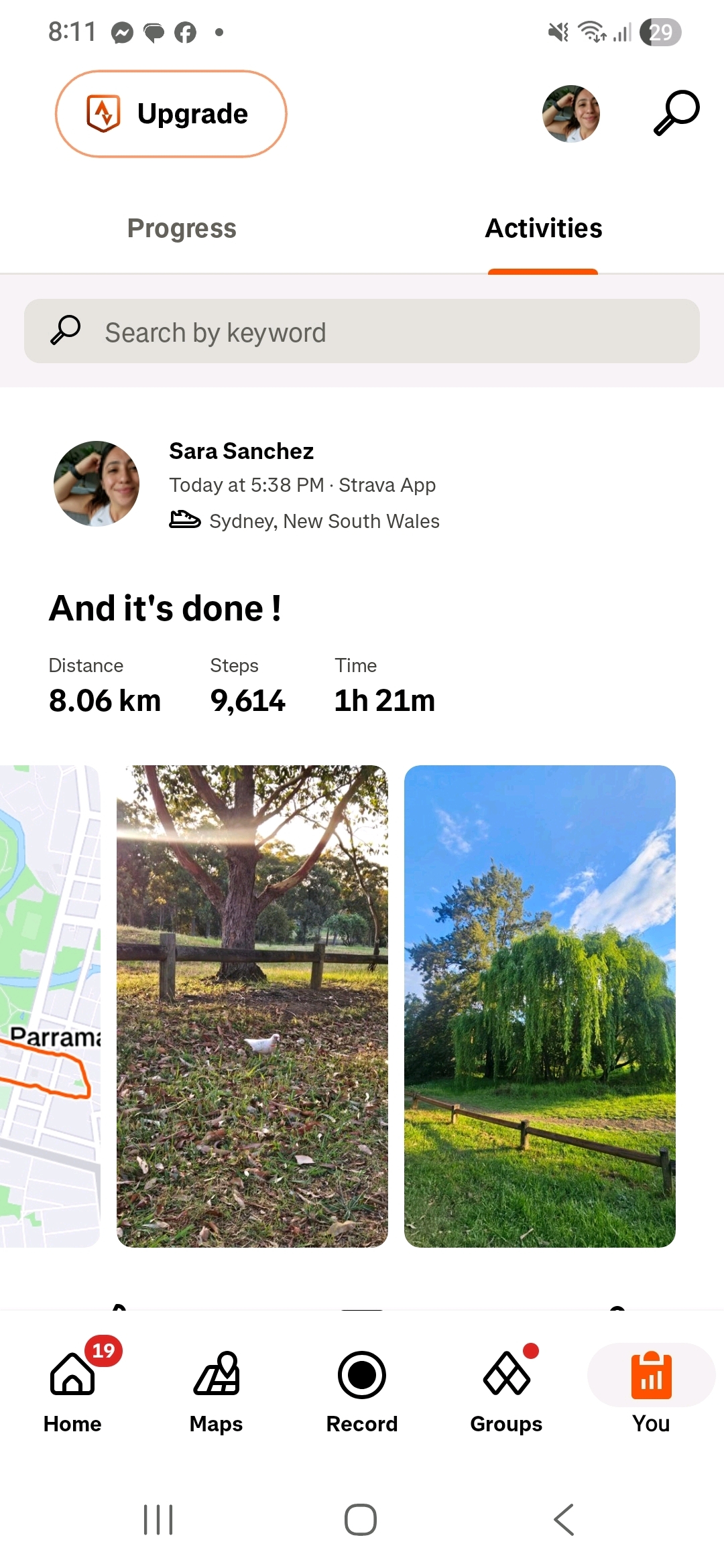This screenshot has height=1568, width=724.
Task: Go back using the system back button
Action: (564, 1520)
